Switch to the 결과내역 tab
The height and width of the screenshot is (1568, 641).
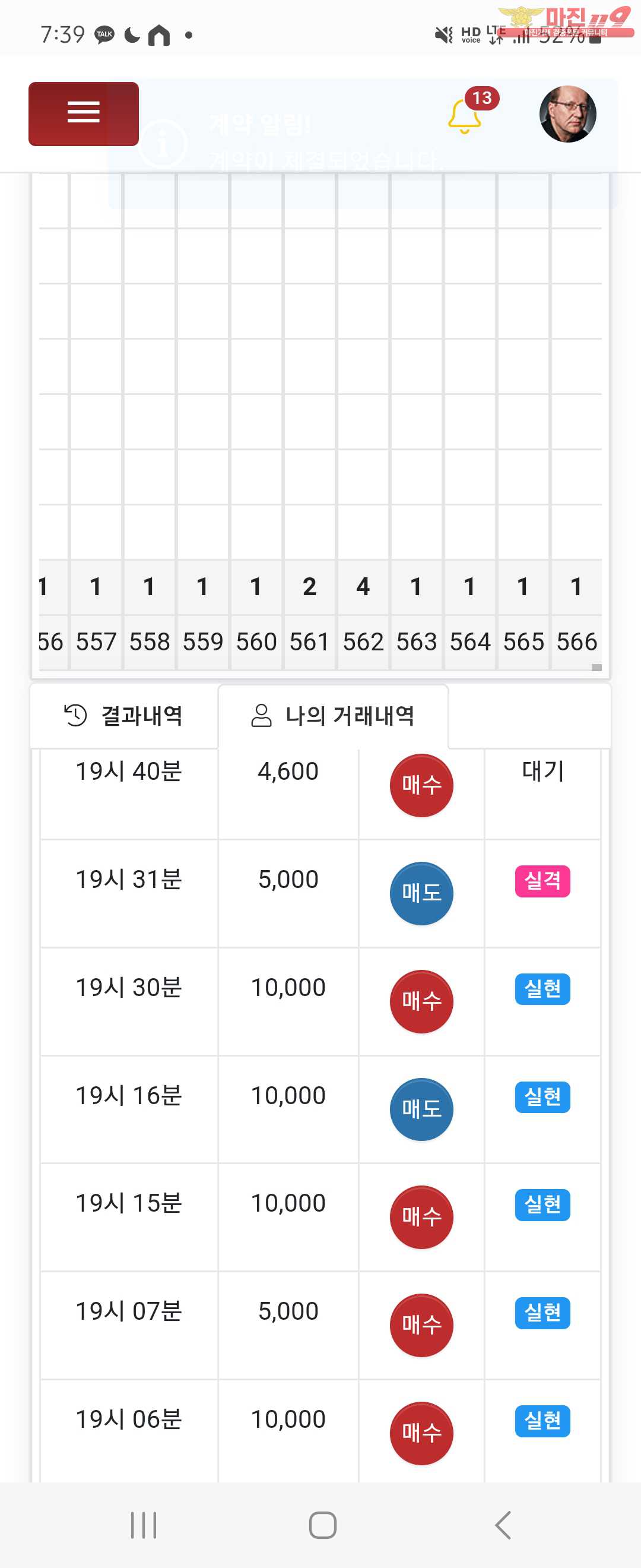(123, 715)
